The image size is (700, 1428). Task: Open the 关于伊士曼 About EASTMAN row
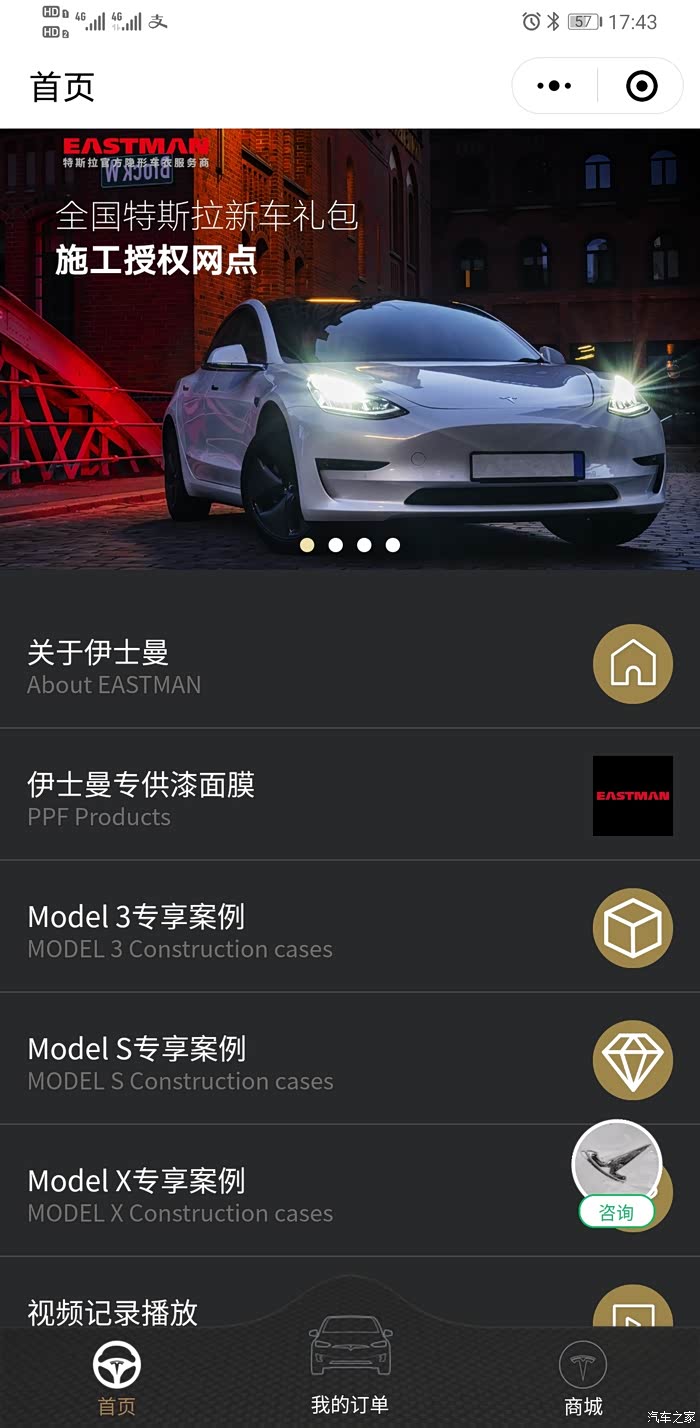click(x=350, y=663)
